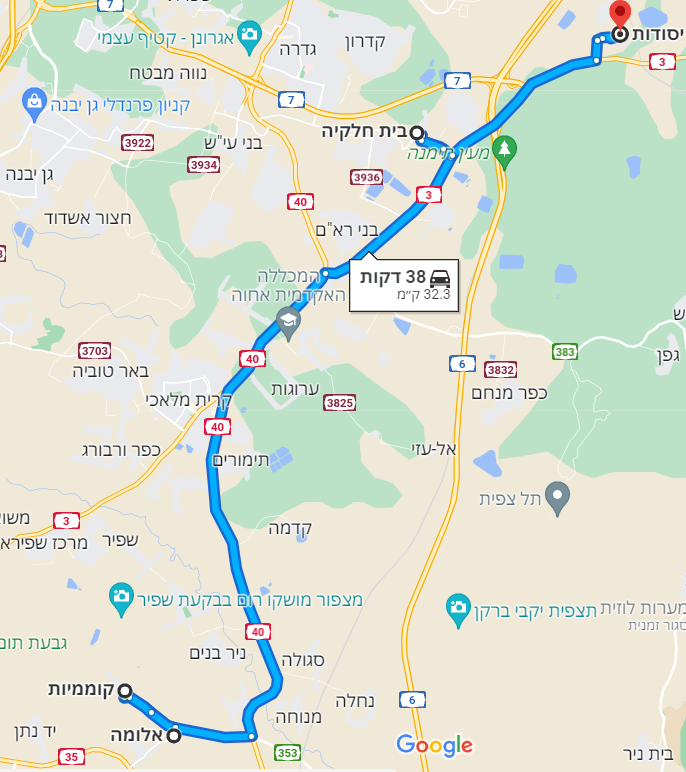This screenshot has height=772, width=686.
Task: Tap the תל צפית place pin
Action: click(x=557, y=493)
